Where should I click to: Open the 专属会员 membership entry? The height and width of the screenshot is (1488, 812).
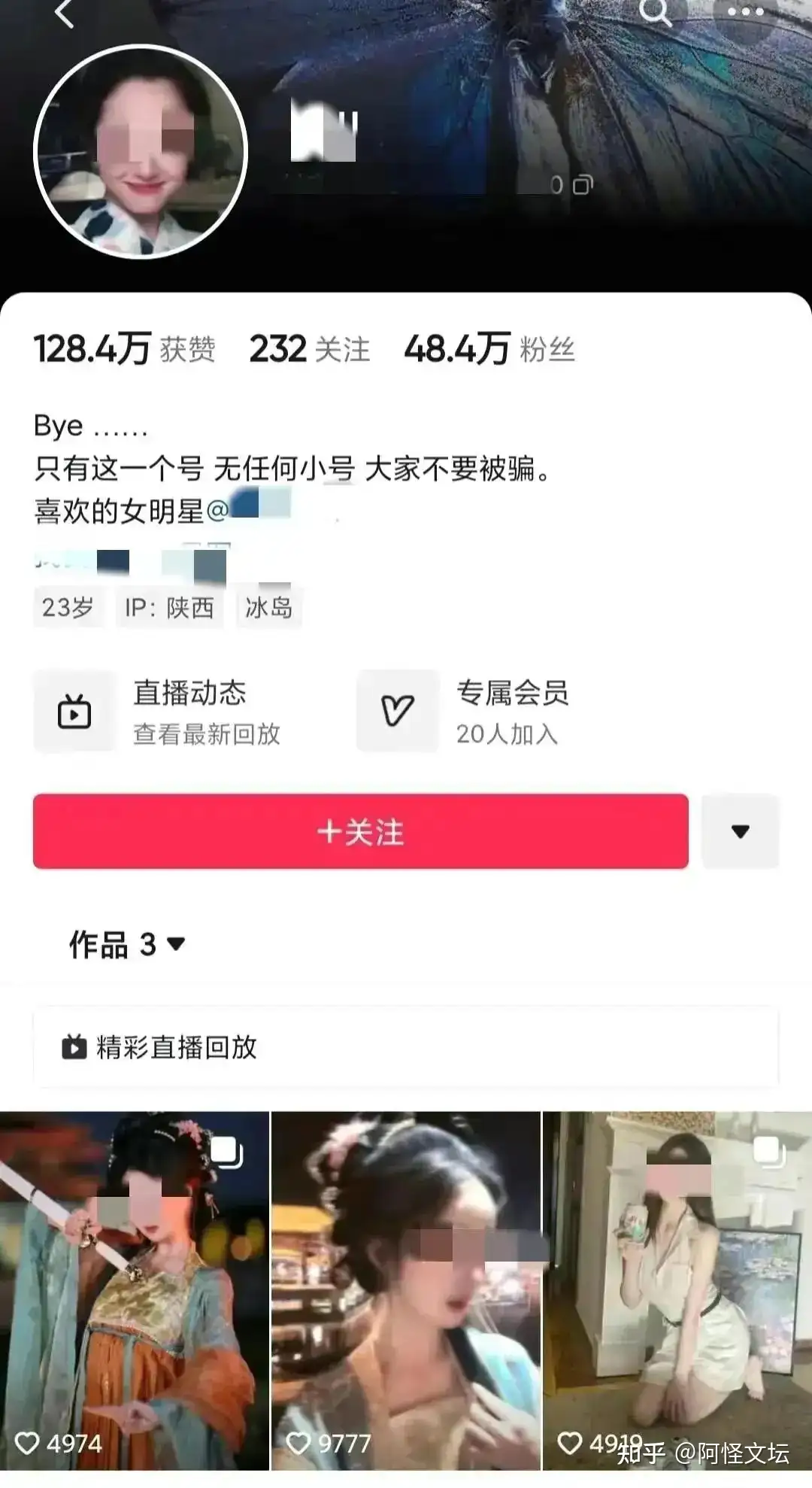tap(464, 712)
